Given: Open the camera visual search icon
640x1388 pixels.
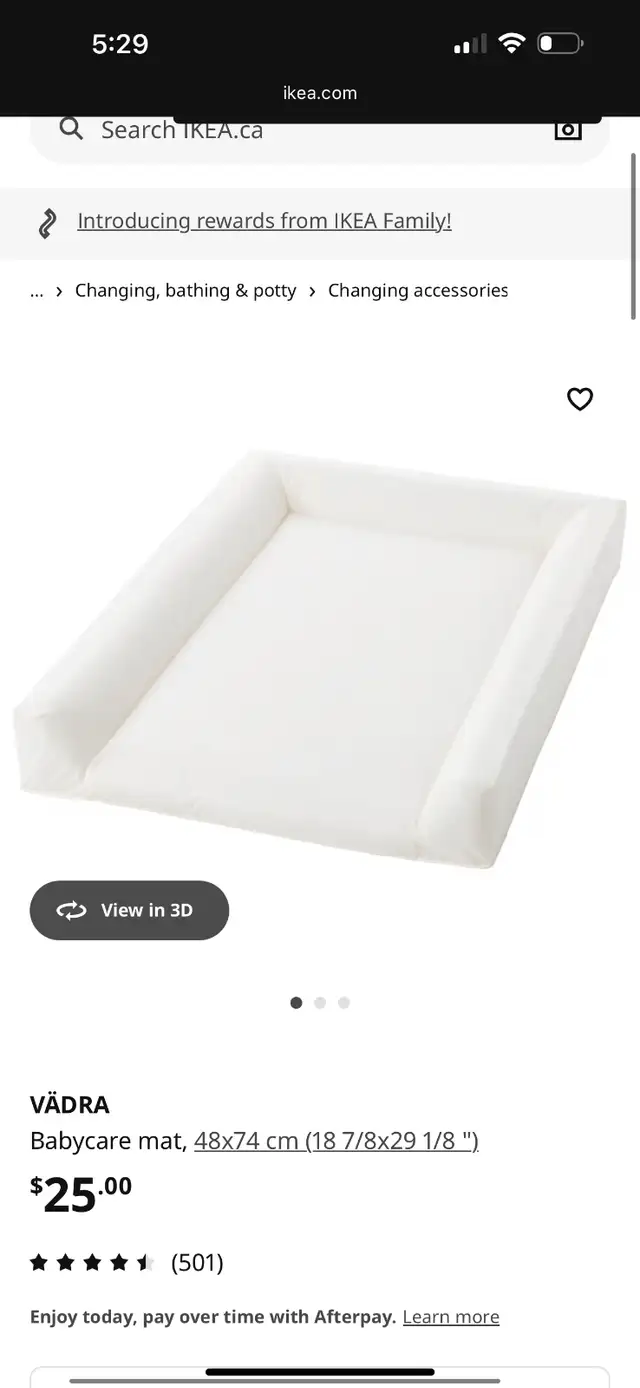Looking at the screenshot, I should [568, 129].
